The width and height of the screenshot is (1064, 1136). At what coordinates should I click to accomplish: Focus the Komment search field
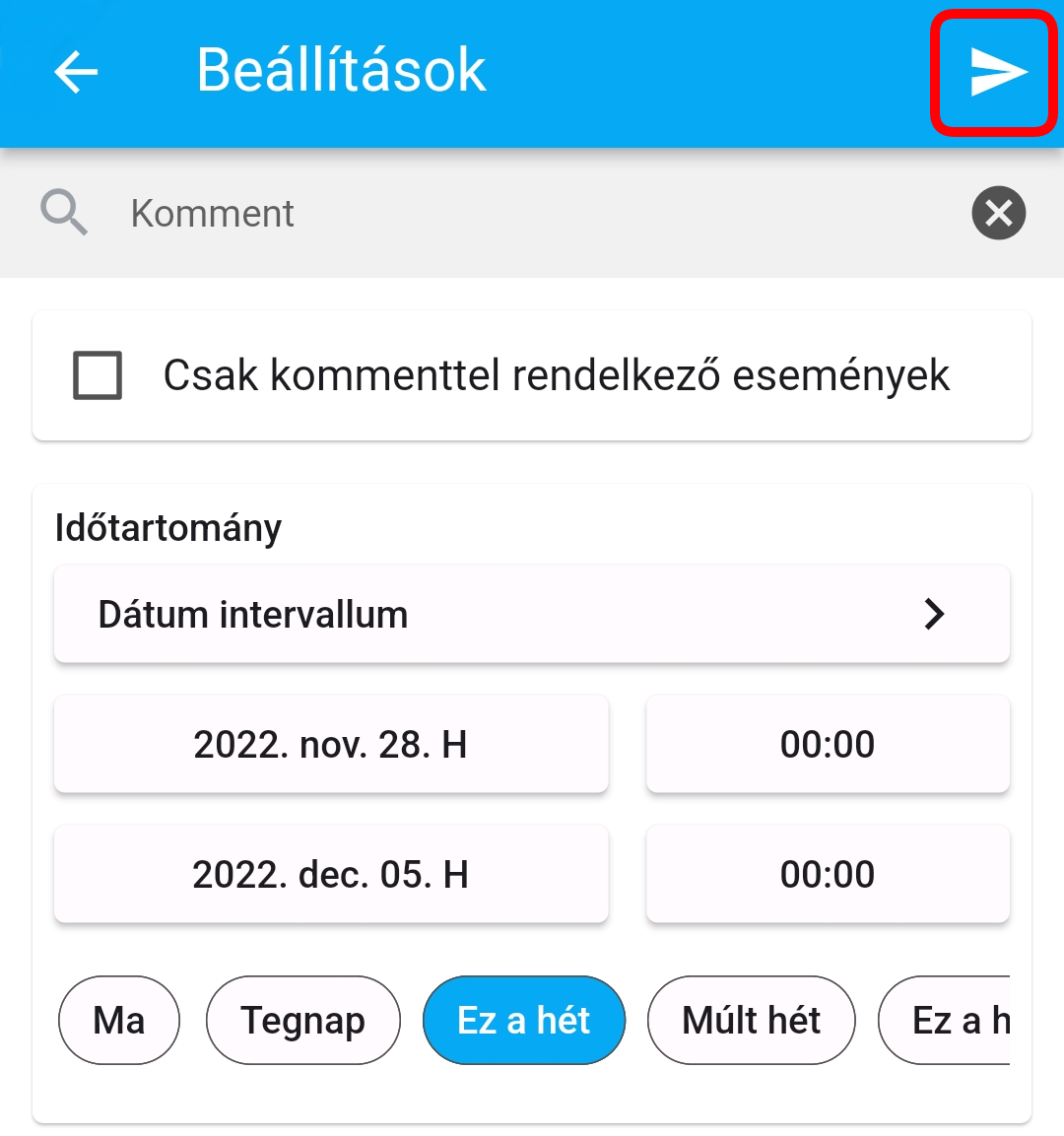532,214
